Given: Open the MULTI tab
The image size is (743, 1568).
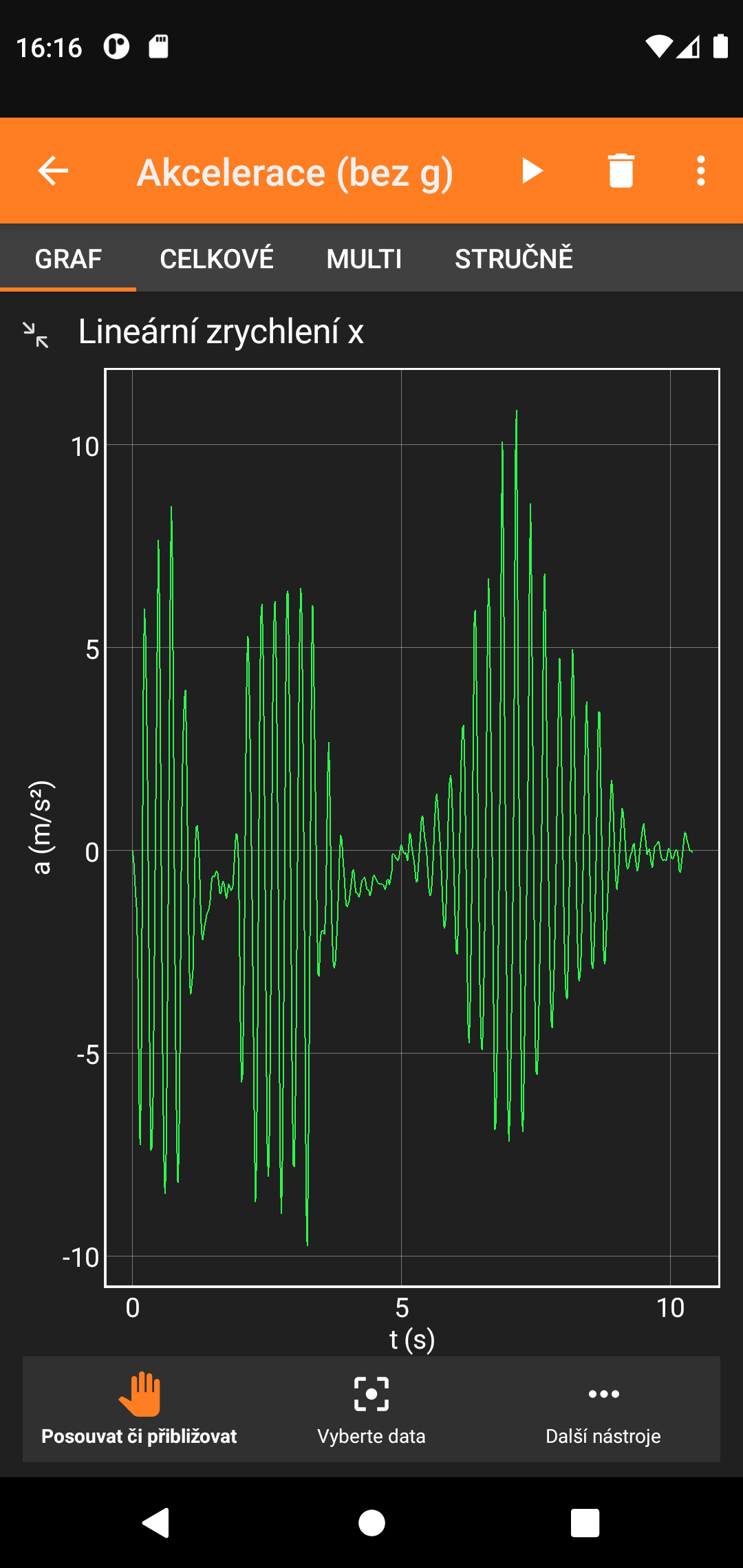Looking at the screenshot, I should [x=364, y=259].
